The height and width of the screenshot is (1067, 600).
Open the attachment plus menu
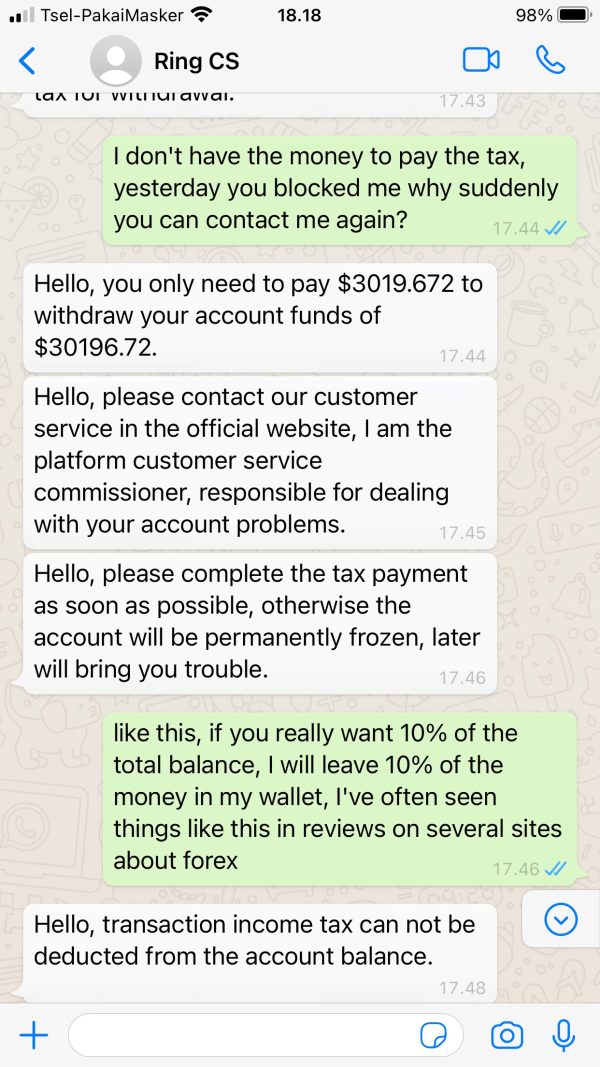point(33,1035)
